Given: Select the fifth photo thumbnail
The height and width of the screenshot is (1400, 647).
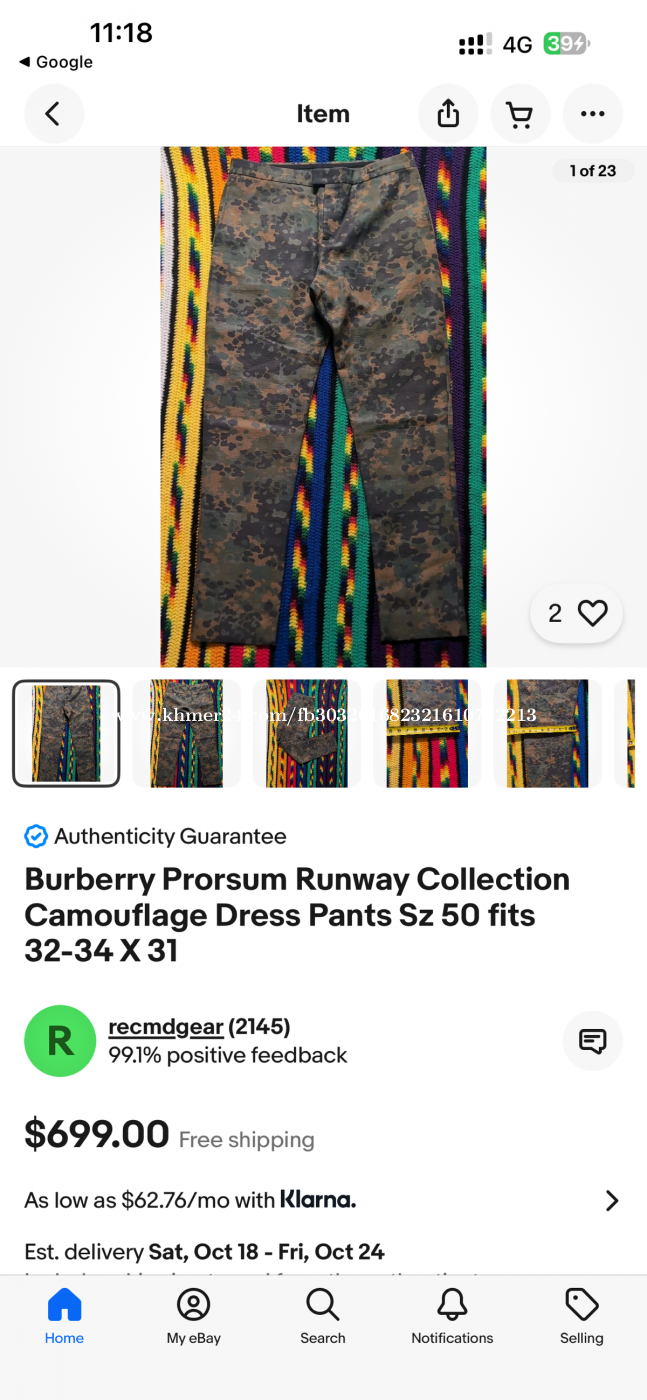Looking at the screenshot, I should [546, 733].
